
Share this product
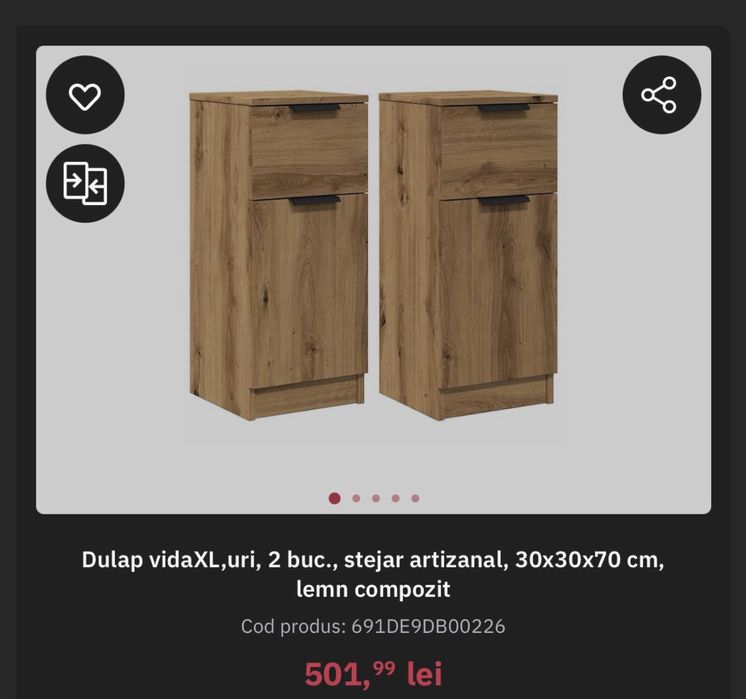coord(660,95)
